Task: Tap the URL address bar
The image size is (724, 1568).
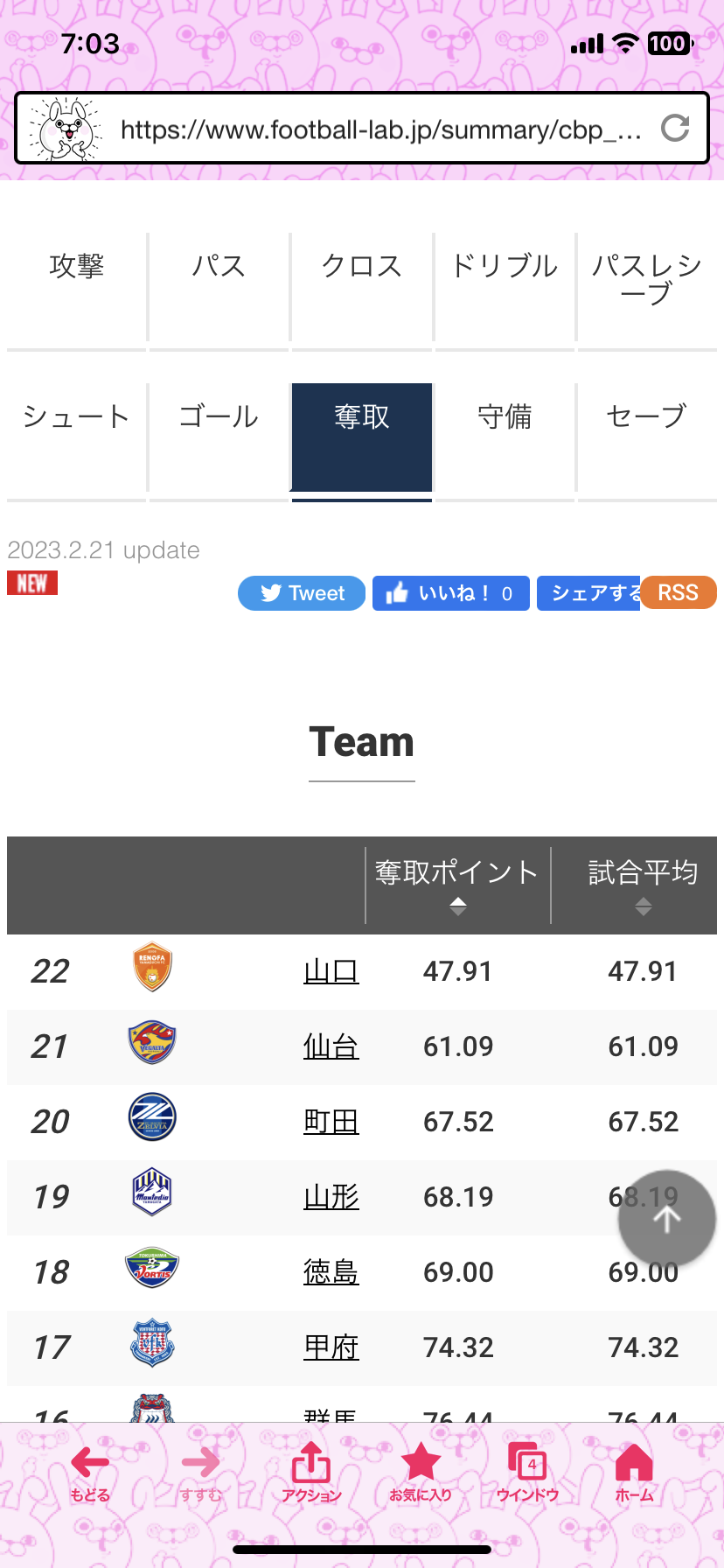Action: point(379,129)
